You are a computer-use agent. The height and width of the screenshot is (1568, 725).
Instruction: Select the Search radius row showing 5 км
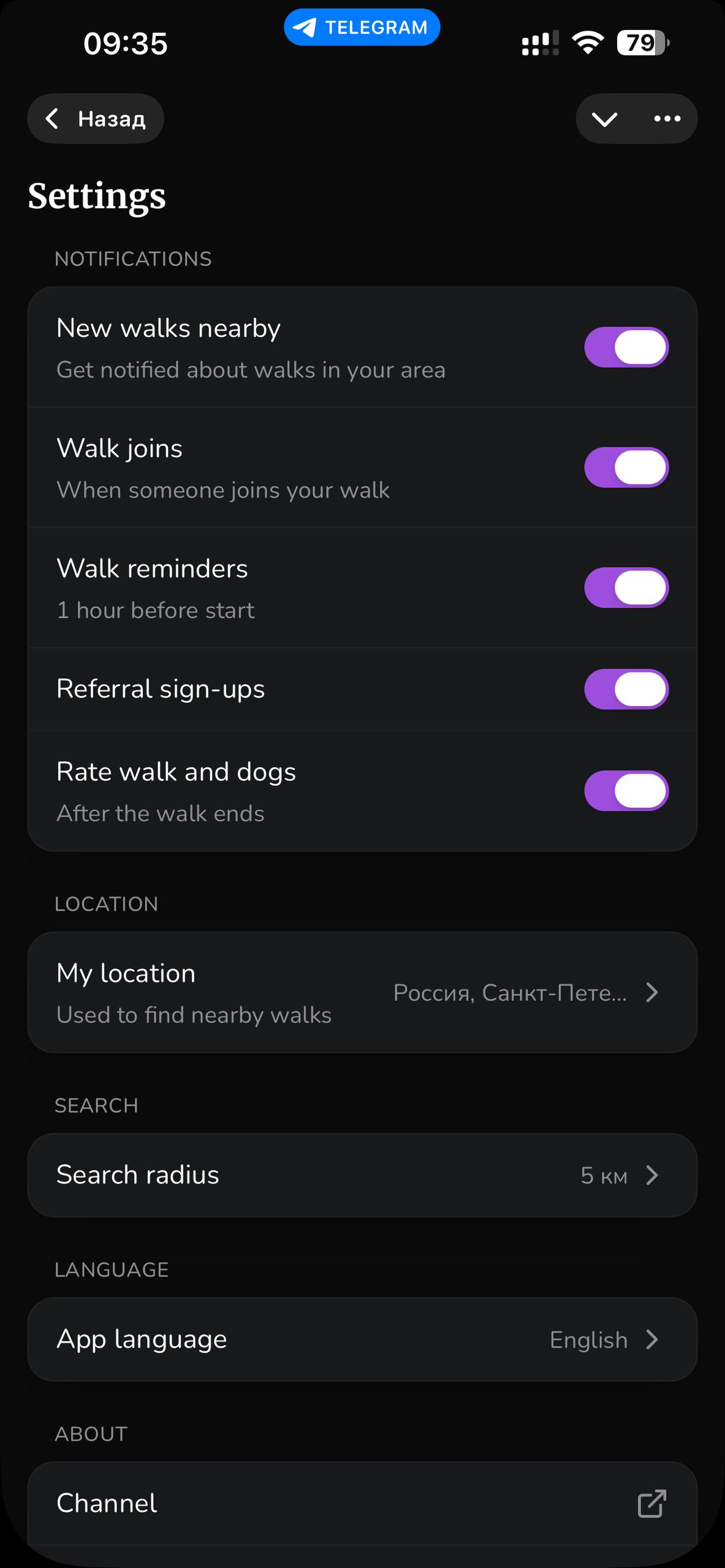coord(362,1175)
